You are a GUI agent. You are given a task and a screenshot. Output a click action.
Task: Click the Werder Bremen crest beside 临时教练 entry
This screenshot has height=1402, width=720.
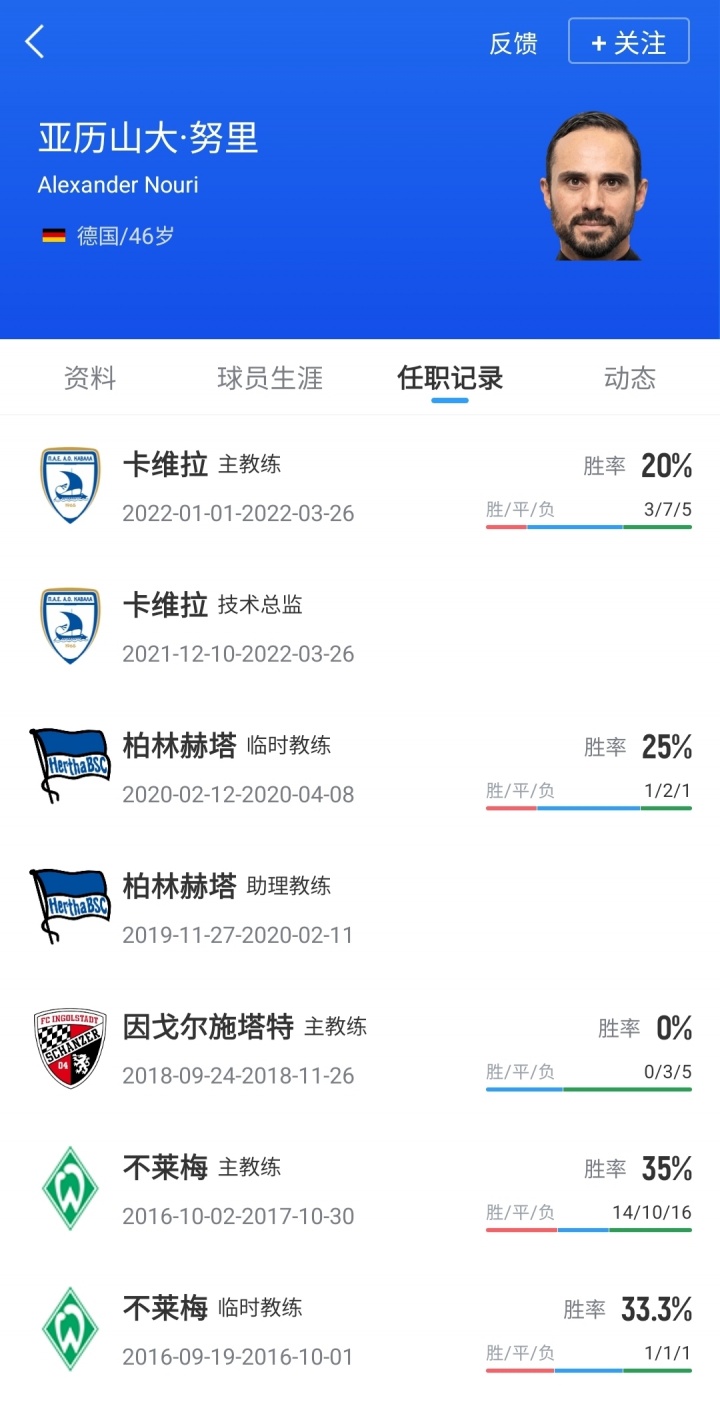(69, 1329)
